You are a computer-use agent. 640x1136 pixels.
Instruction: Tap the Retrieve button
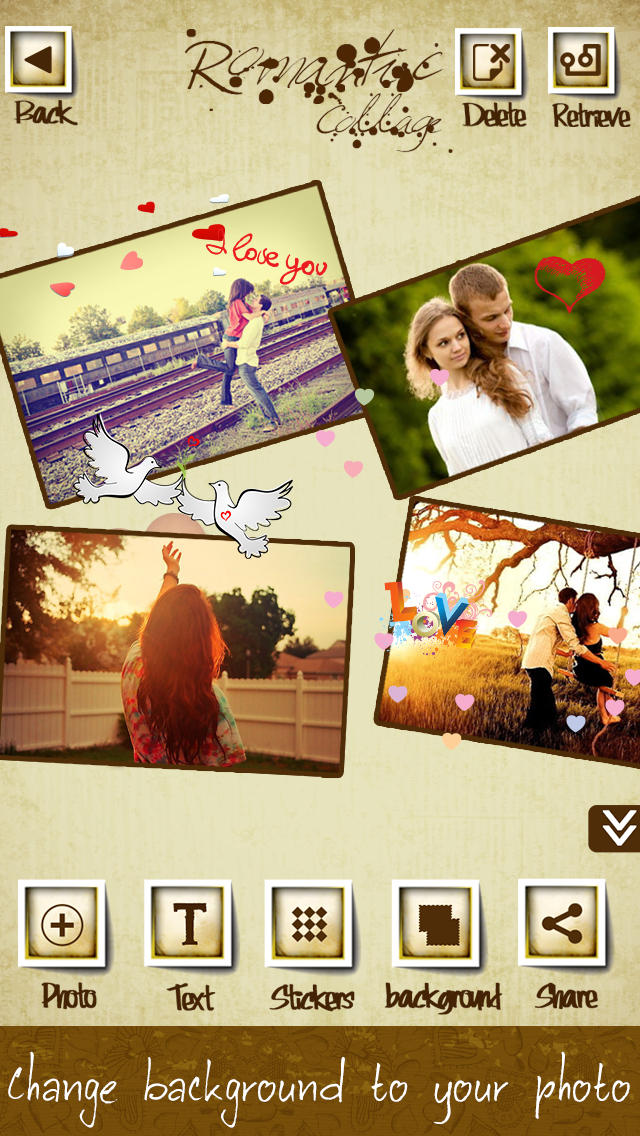[x=581, y=60]
